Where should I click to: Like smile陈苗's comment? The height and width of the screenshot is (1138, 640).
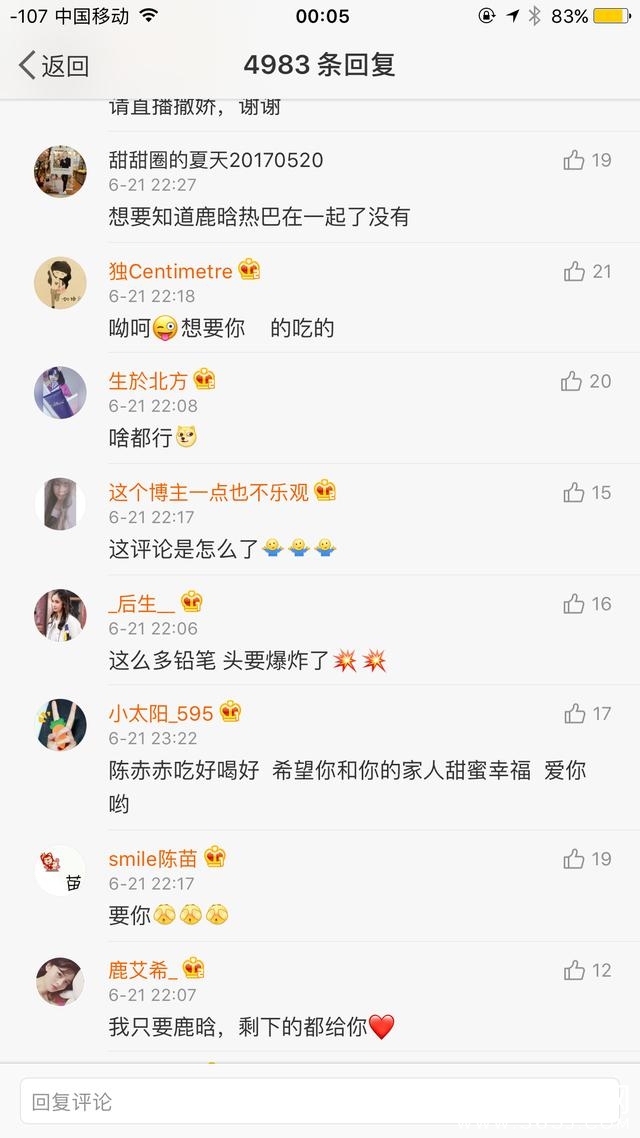tap(574, 859)
